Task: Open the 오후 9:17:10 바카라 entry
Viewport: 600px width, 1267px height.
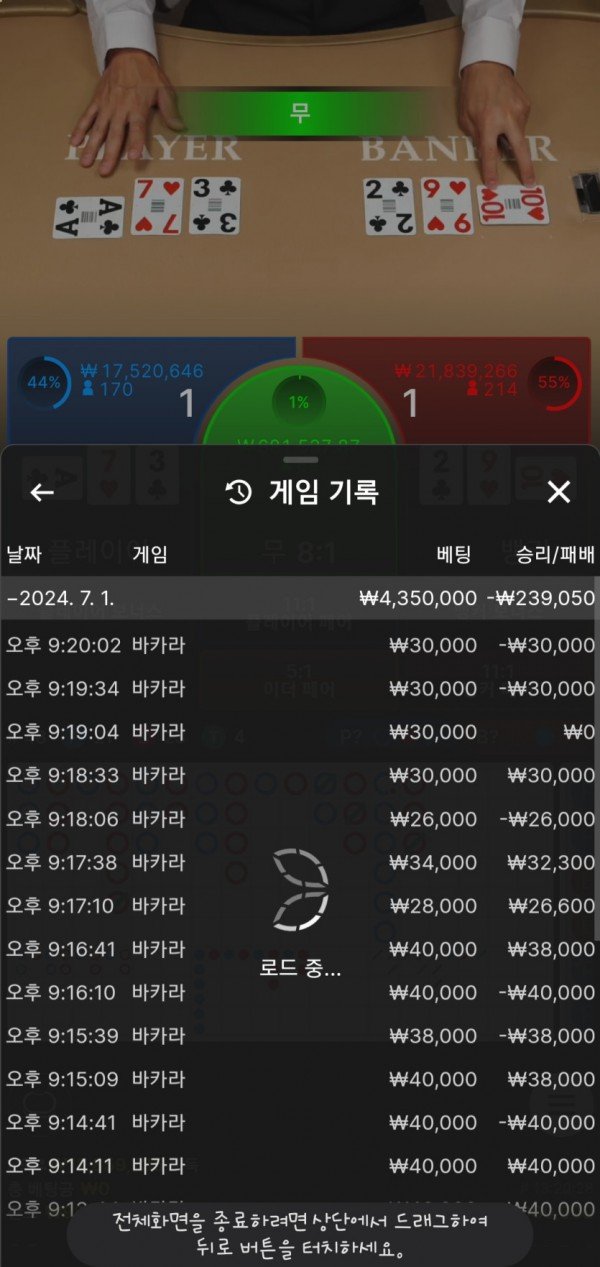Action: tap(300, 905)
